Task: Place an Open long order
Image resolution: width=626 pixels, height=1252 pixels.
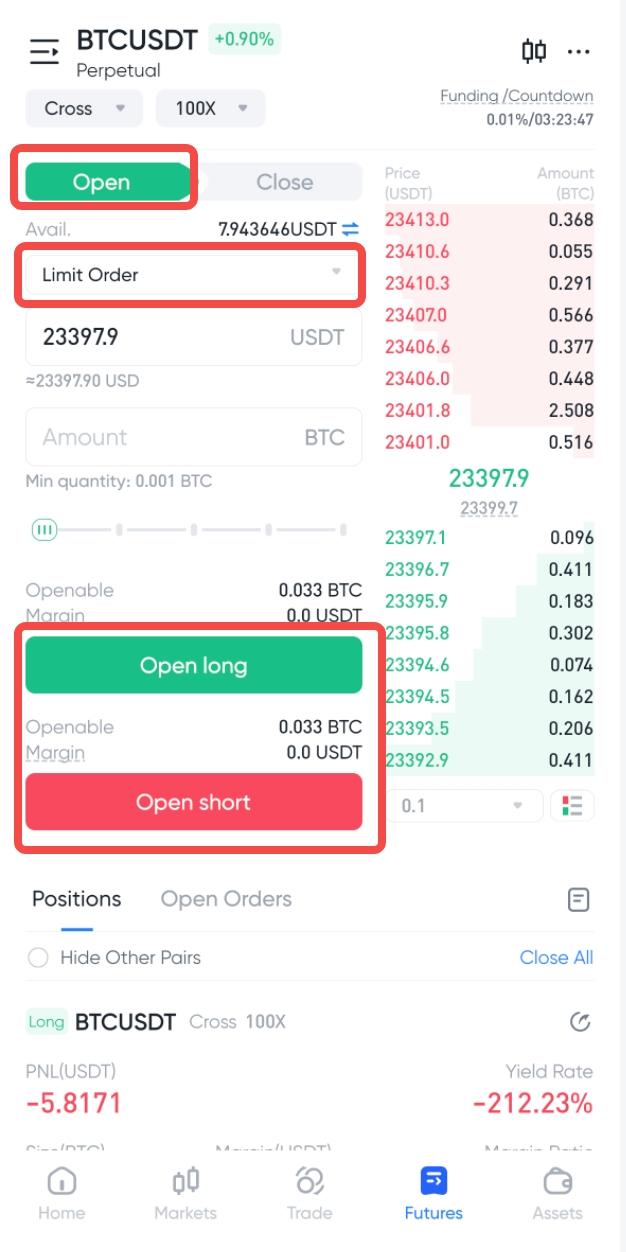Action: (x=193, y=666)
